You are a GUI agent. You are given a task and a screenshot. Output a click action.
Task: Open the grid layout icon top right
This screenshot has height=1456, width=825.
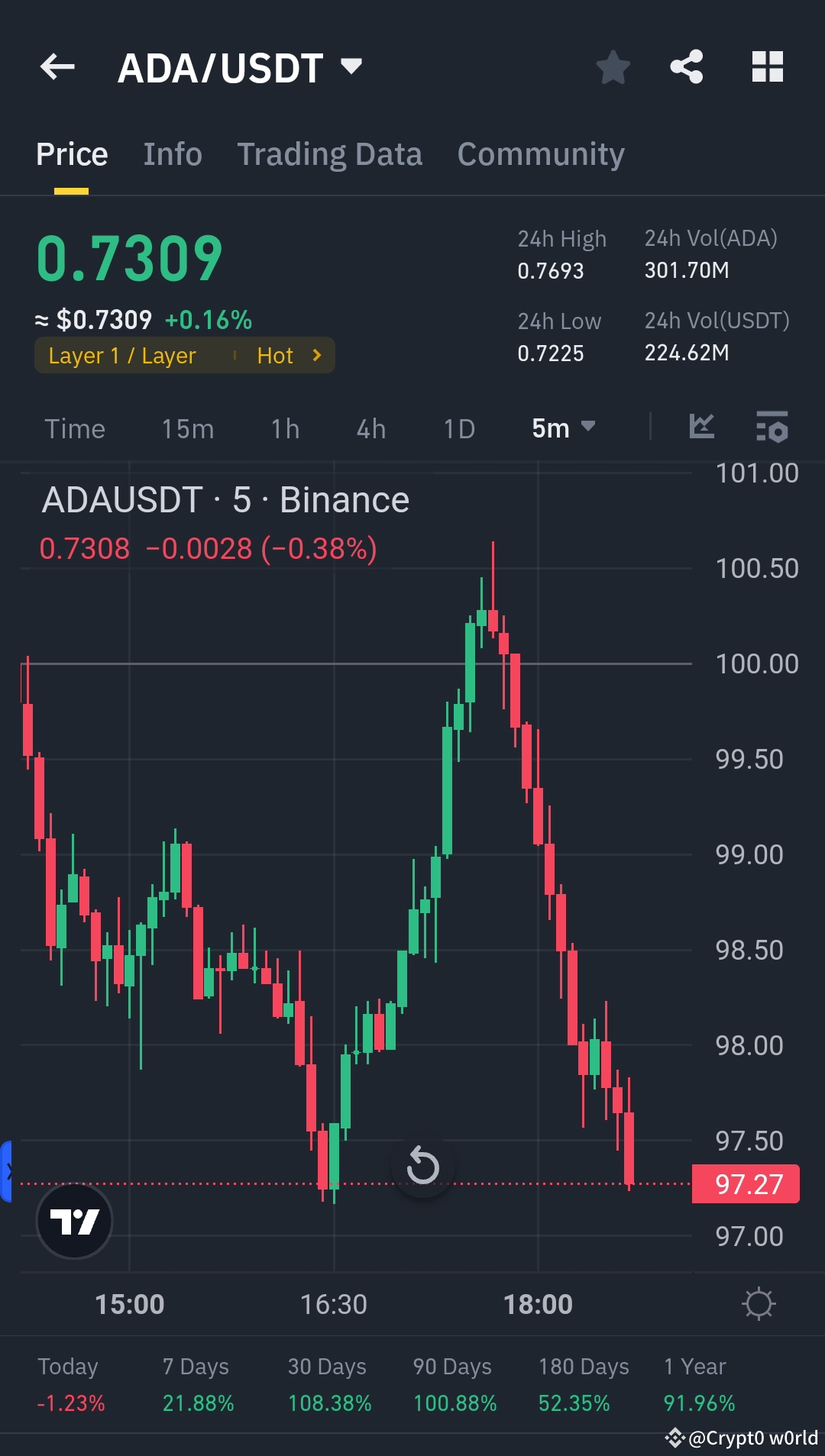pos(768,66)
